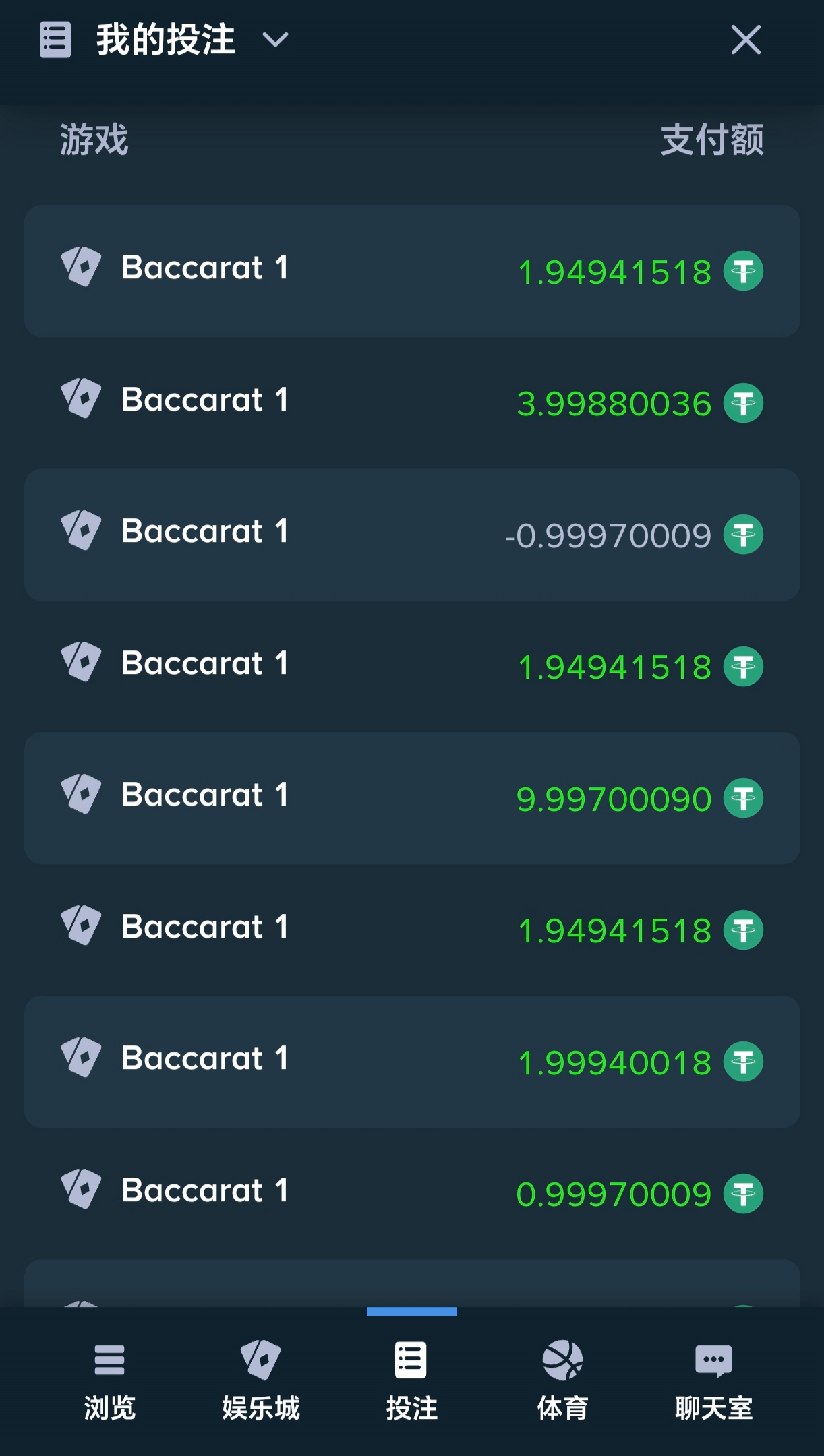The width and height of the screenshot is (824, 1456).
Task: Open the Baccarat 1 bet paying 0.99970009
Action: (x=411, y=1192)
